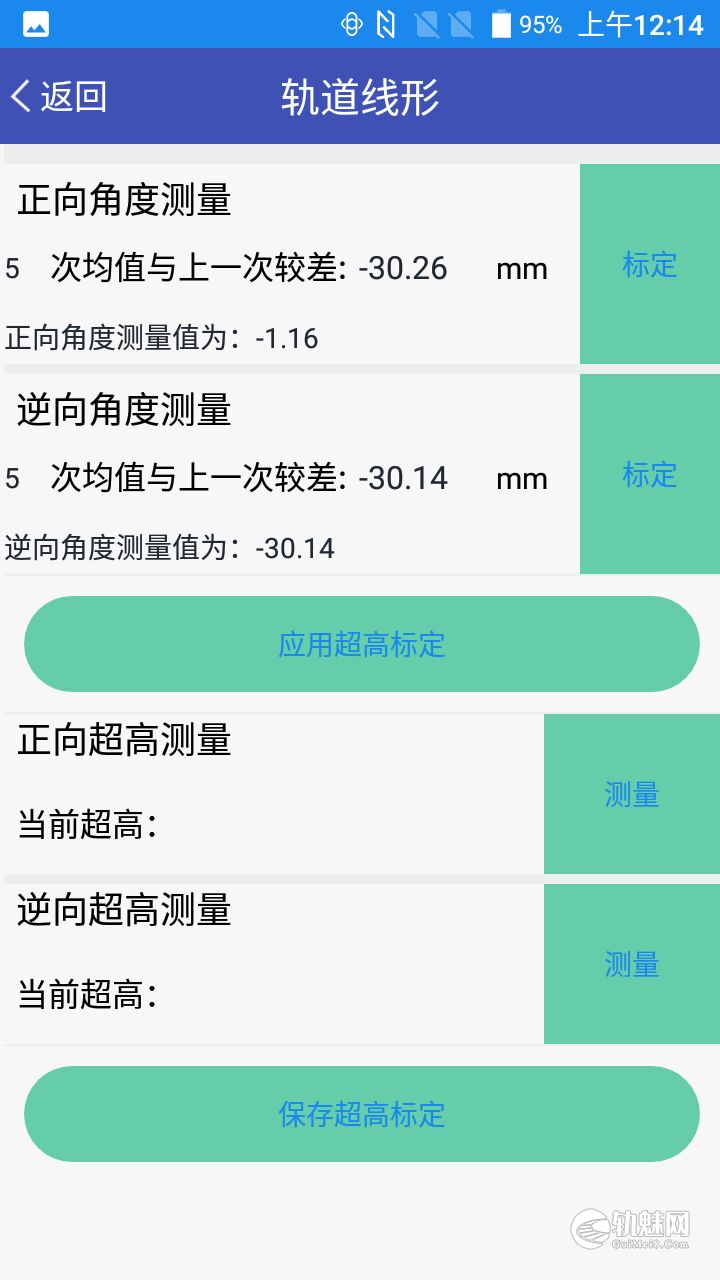Save with 保存超高标定 button

362,1114
